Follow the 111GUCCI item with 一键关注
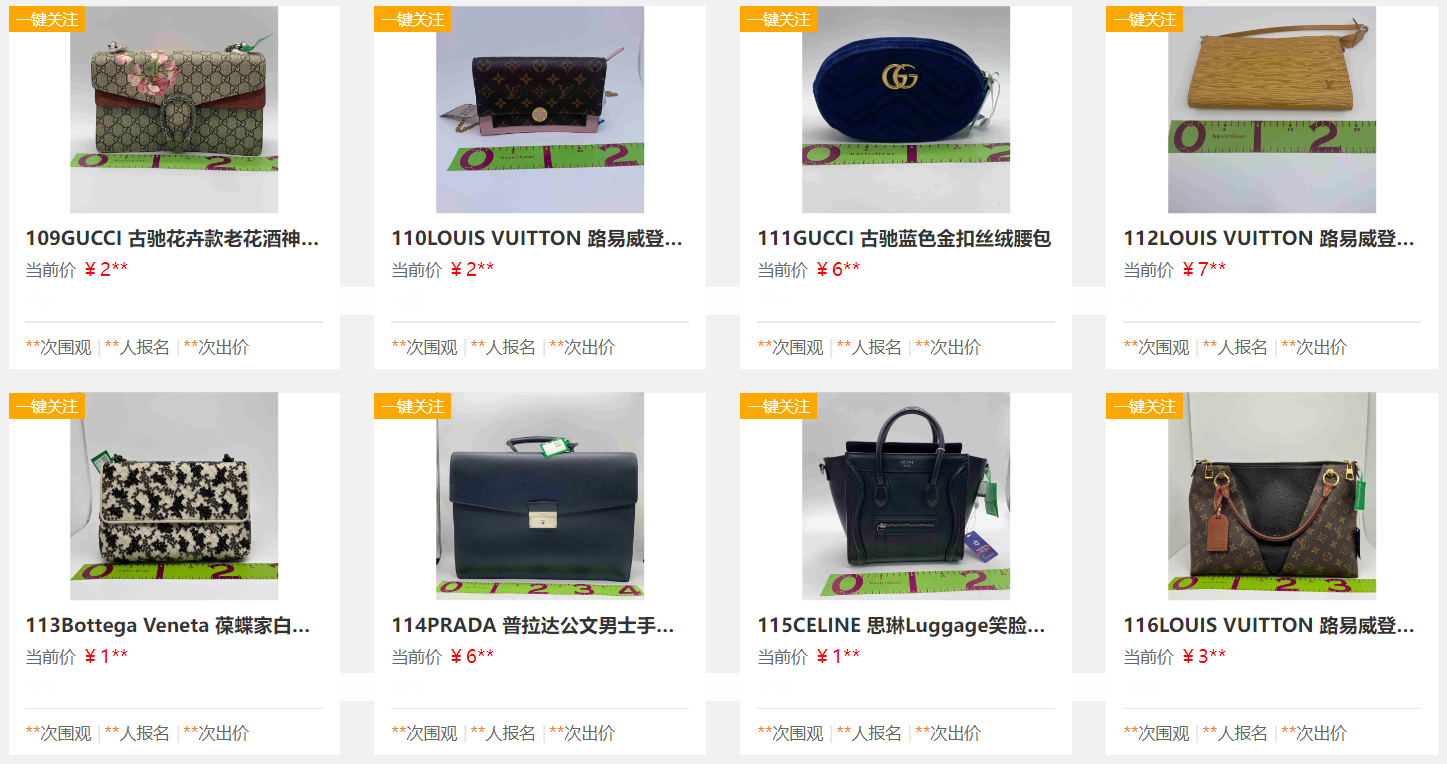 pos(779,19)
